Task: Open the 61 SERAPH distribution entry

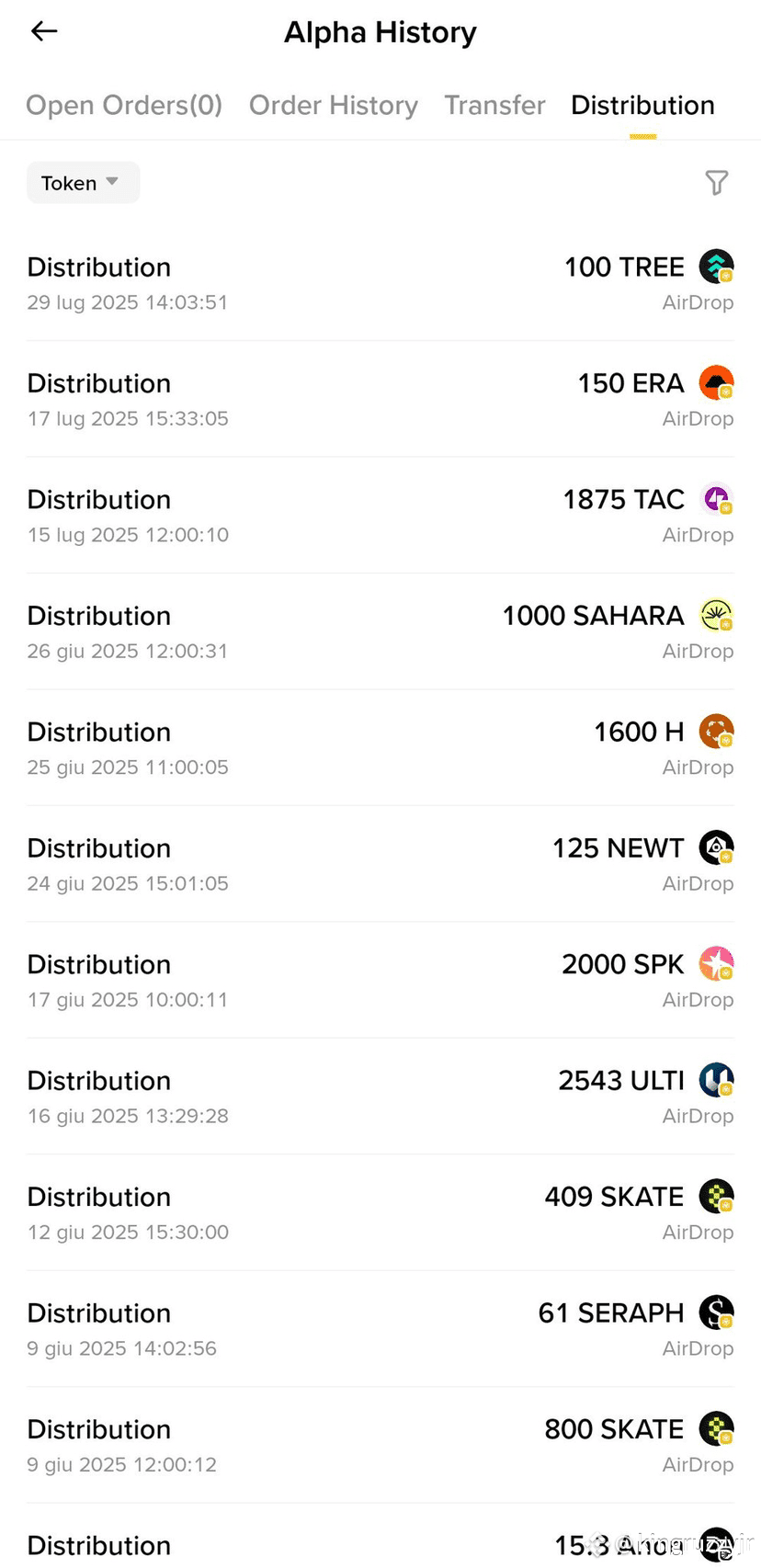Action: click(x=380, y=1329)
